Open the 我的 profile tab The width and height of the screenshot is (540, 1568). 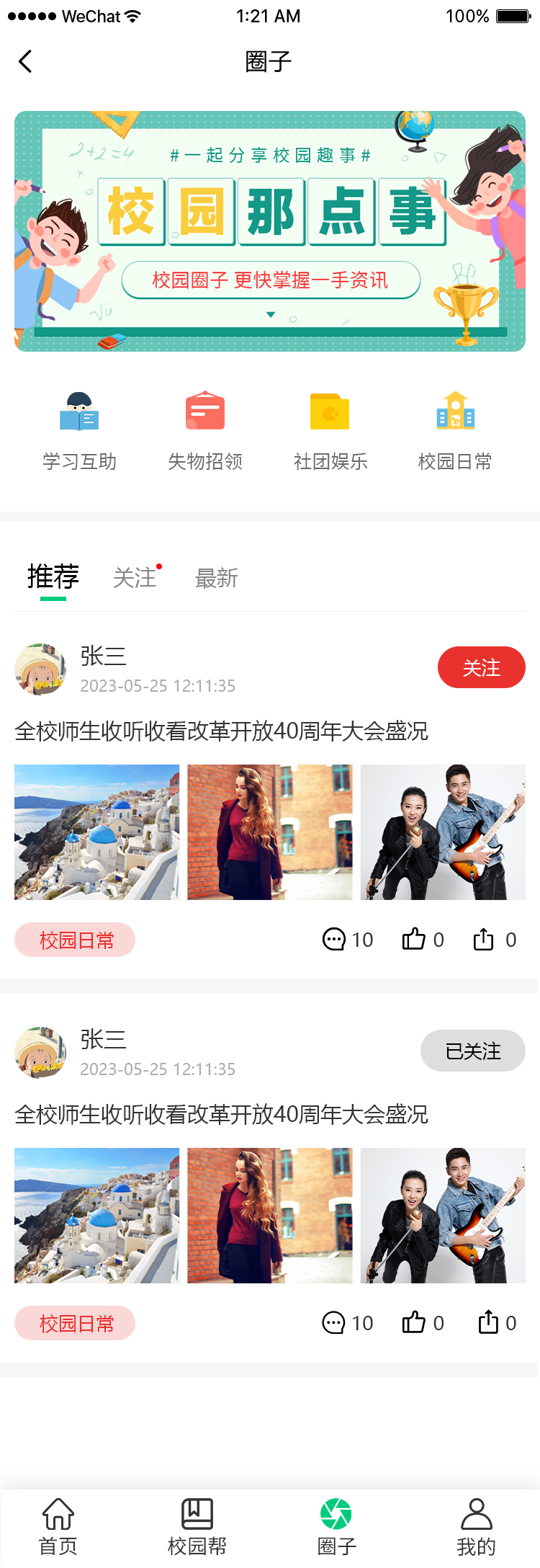point(476,1525)
